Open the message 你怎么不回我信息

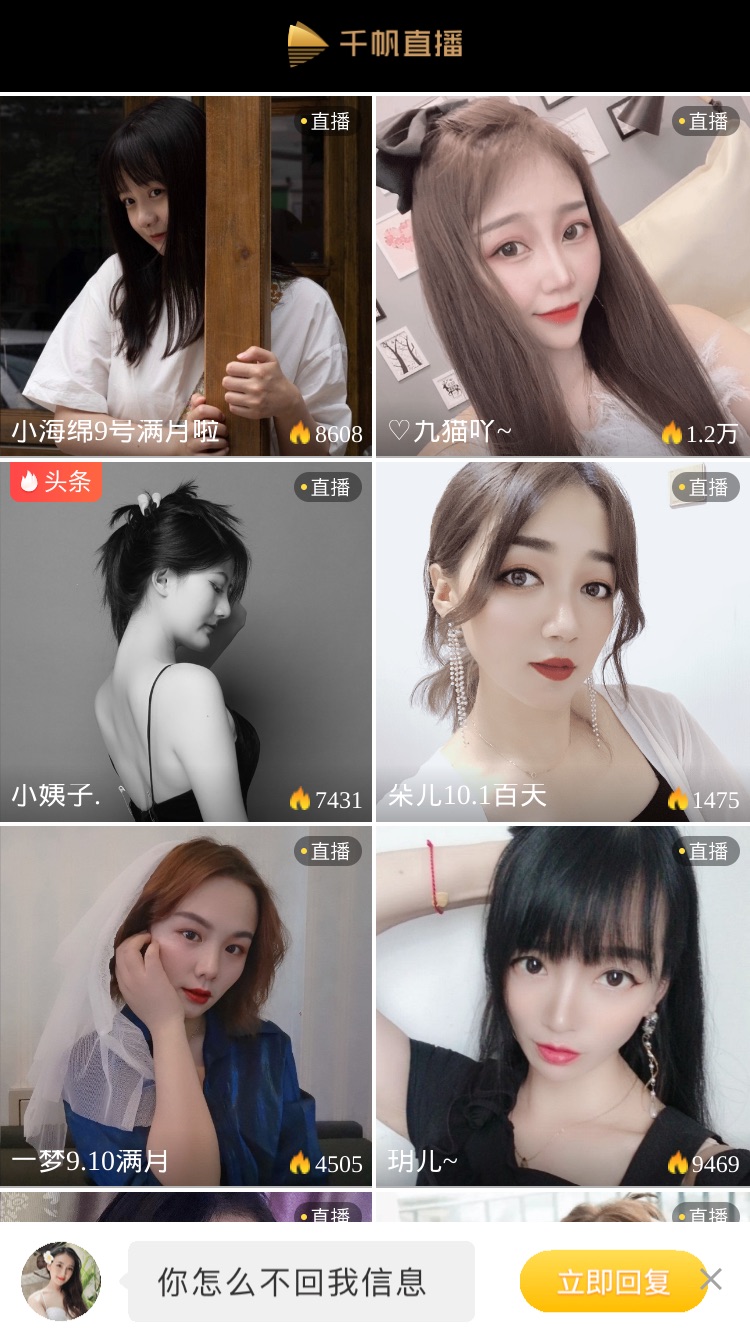301,1281
